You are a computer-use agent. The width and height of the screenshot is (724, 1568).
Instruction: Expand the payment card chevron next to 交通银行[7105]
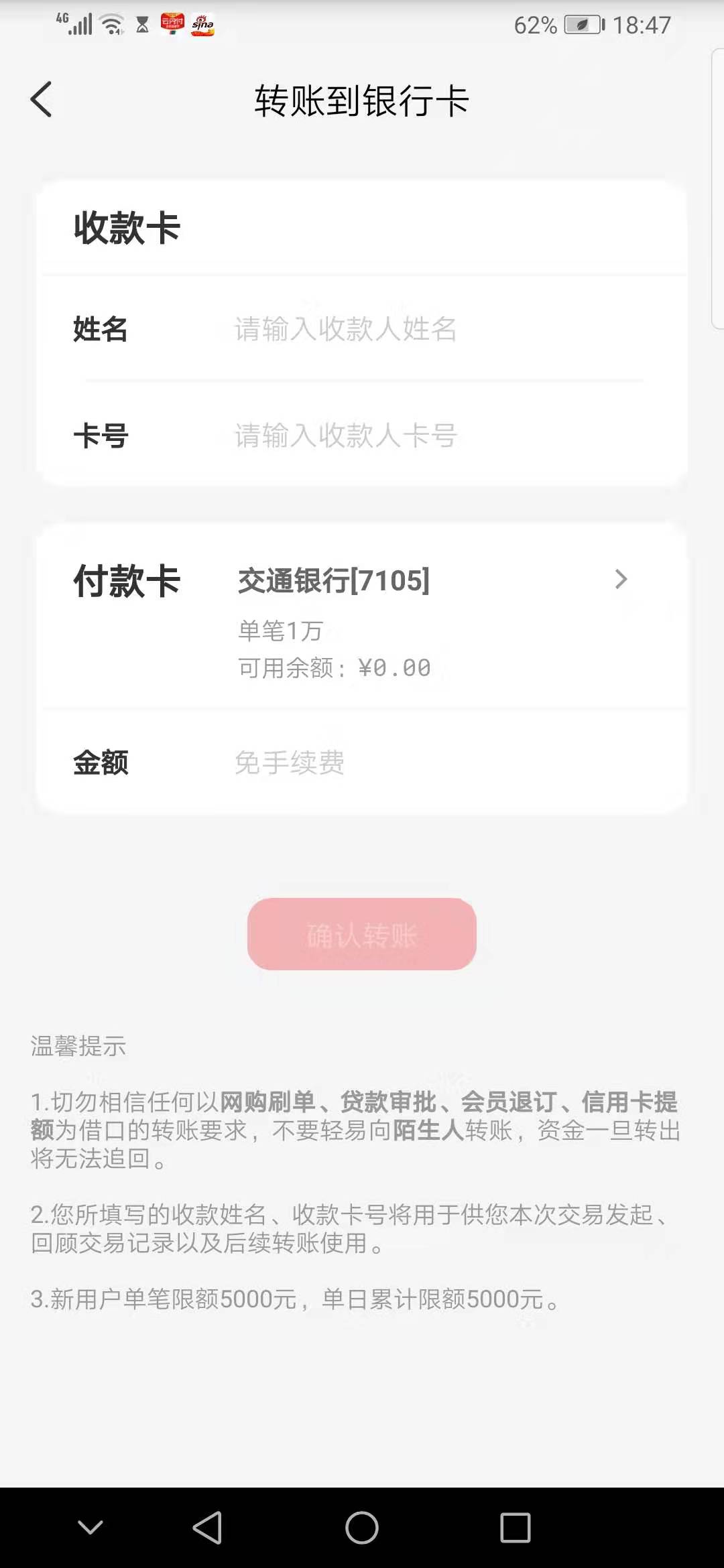click(622, 580)
